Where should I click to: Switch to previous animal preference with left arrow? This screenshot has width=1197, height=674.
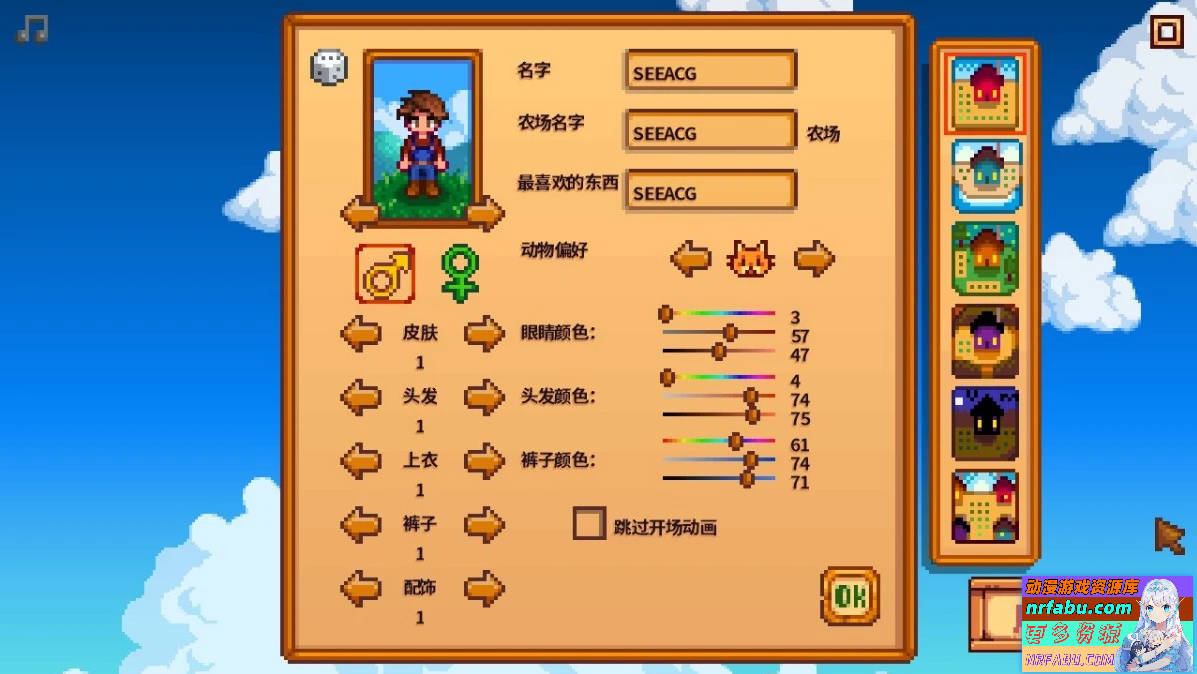click(690, 259)
